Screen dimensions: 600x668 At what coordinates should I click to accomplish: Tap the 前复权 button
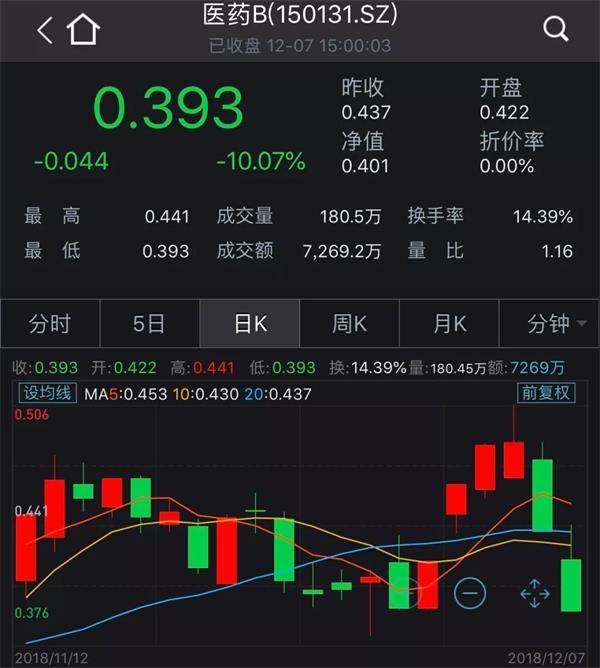click(x=546, y=393)
